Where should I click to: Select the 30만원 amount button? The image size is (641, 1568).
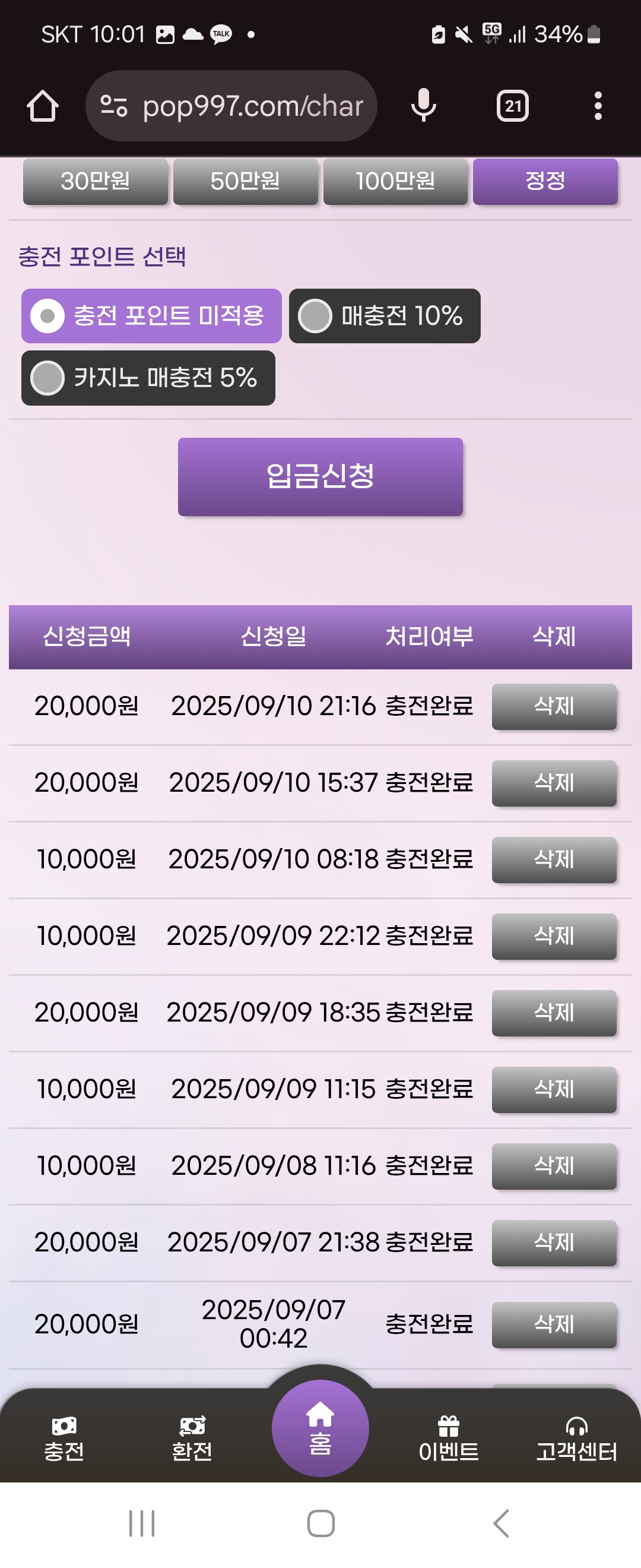[x=96, y=181]
